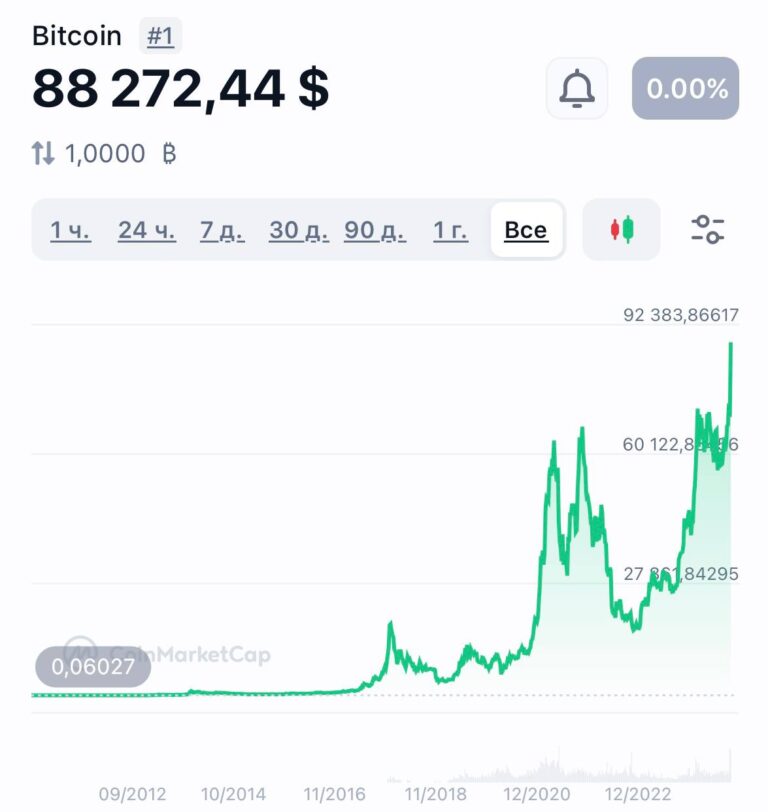Swap the currency conversion arrows
The image size is (768, 812).
pyautogui.click(x=43, y=153)
